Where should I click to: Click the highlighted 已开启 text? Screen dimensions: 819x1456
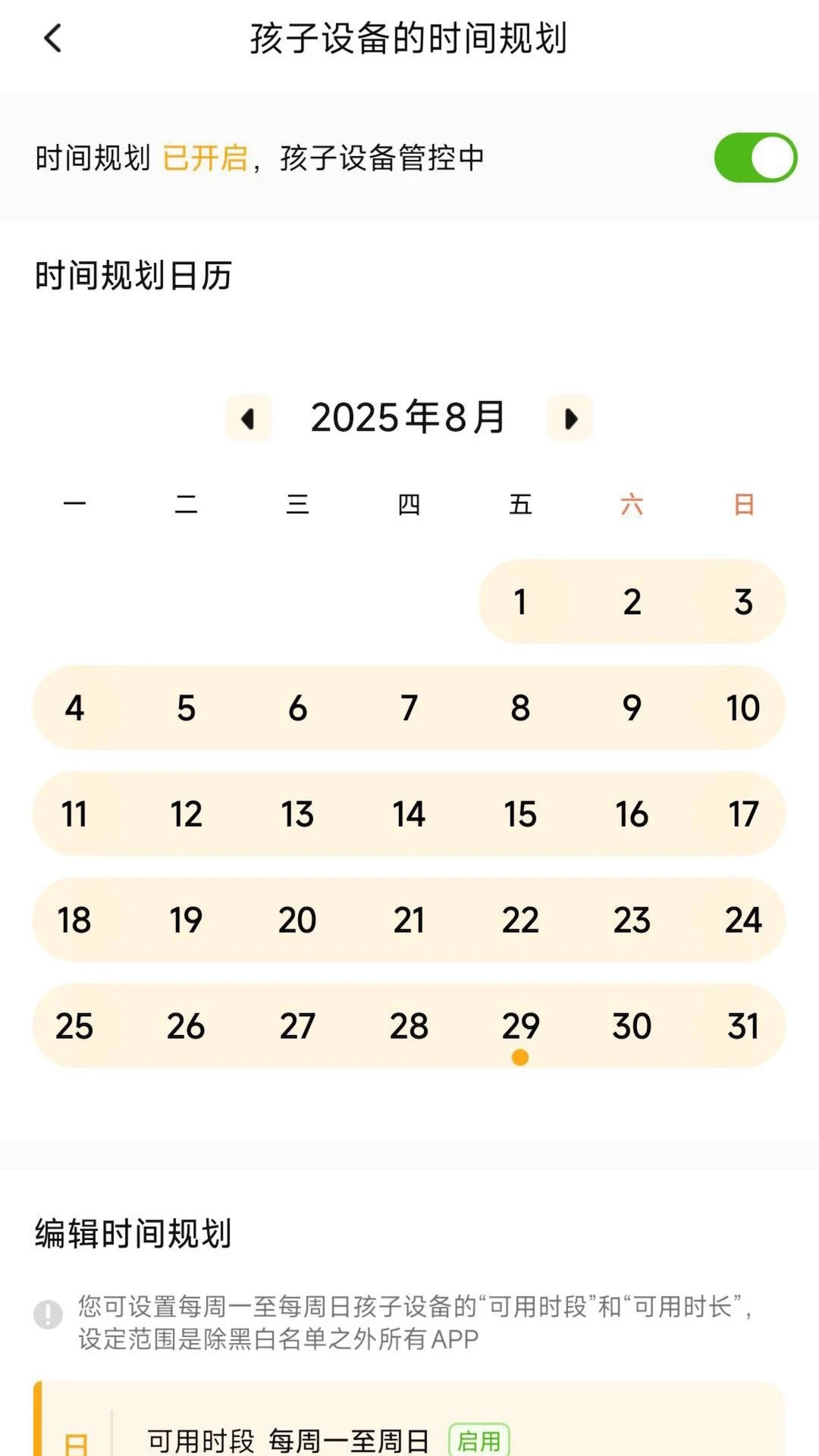[x=206, y=158]
